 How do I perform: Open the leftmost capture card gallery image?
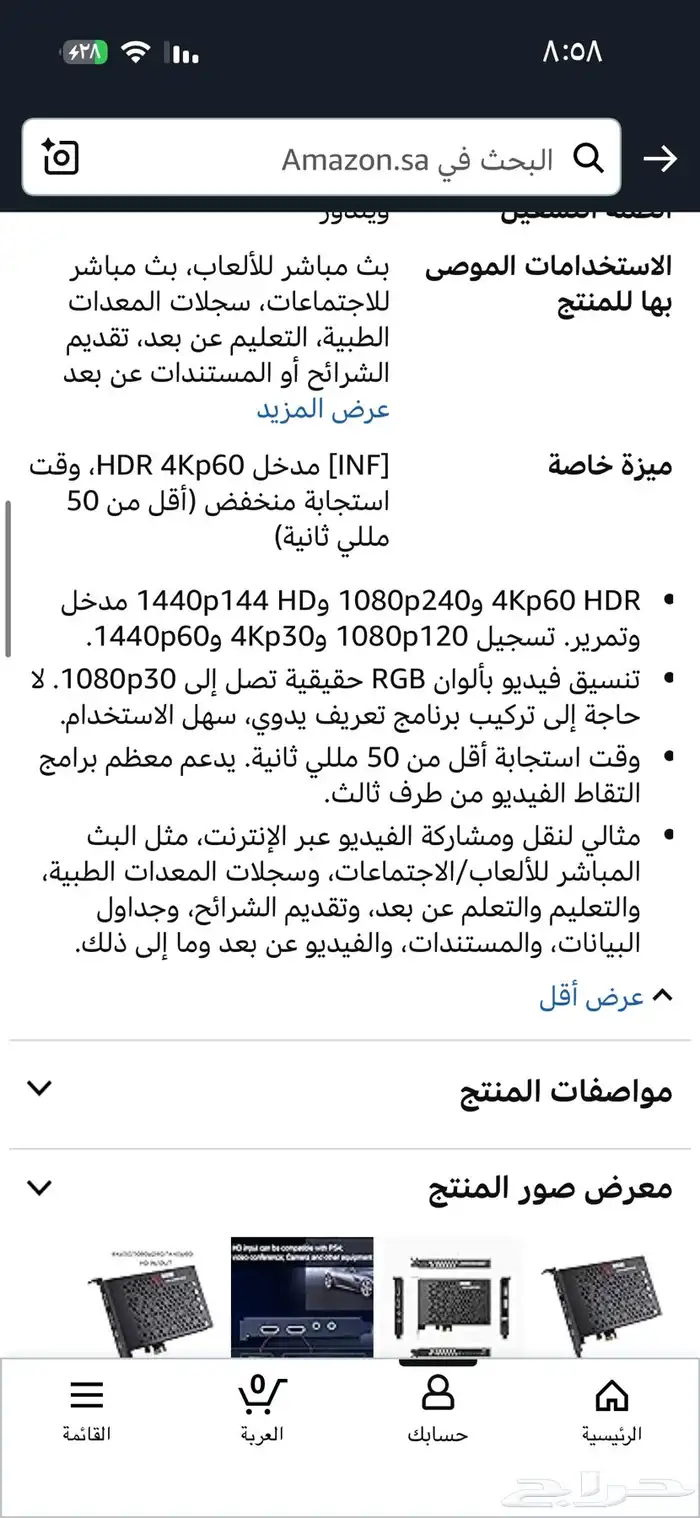[x=150, y=1298]
